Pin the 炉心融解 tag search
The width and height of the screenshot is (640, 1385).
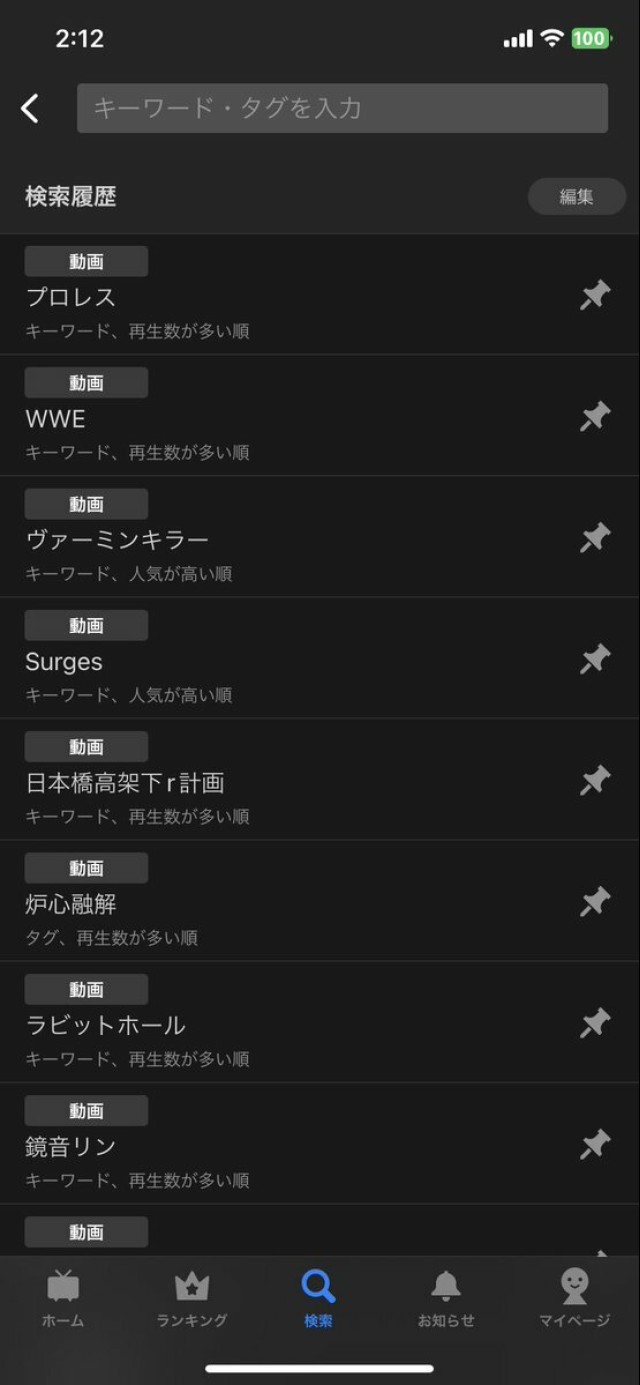pos(595,902)
